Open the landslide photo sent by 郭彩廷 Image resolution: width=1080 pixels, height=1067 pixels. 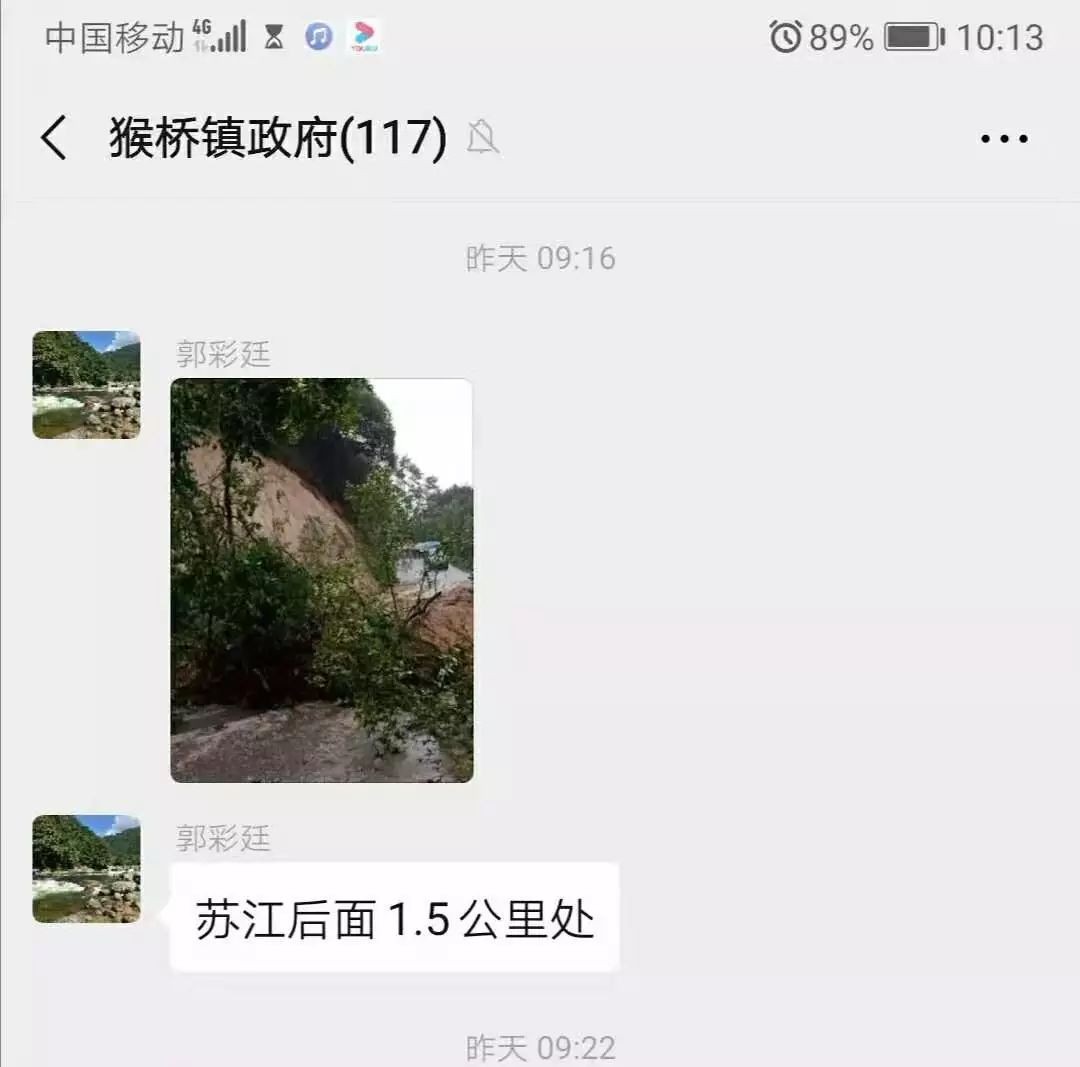321,580
